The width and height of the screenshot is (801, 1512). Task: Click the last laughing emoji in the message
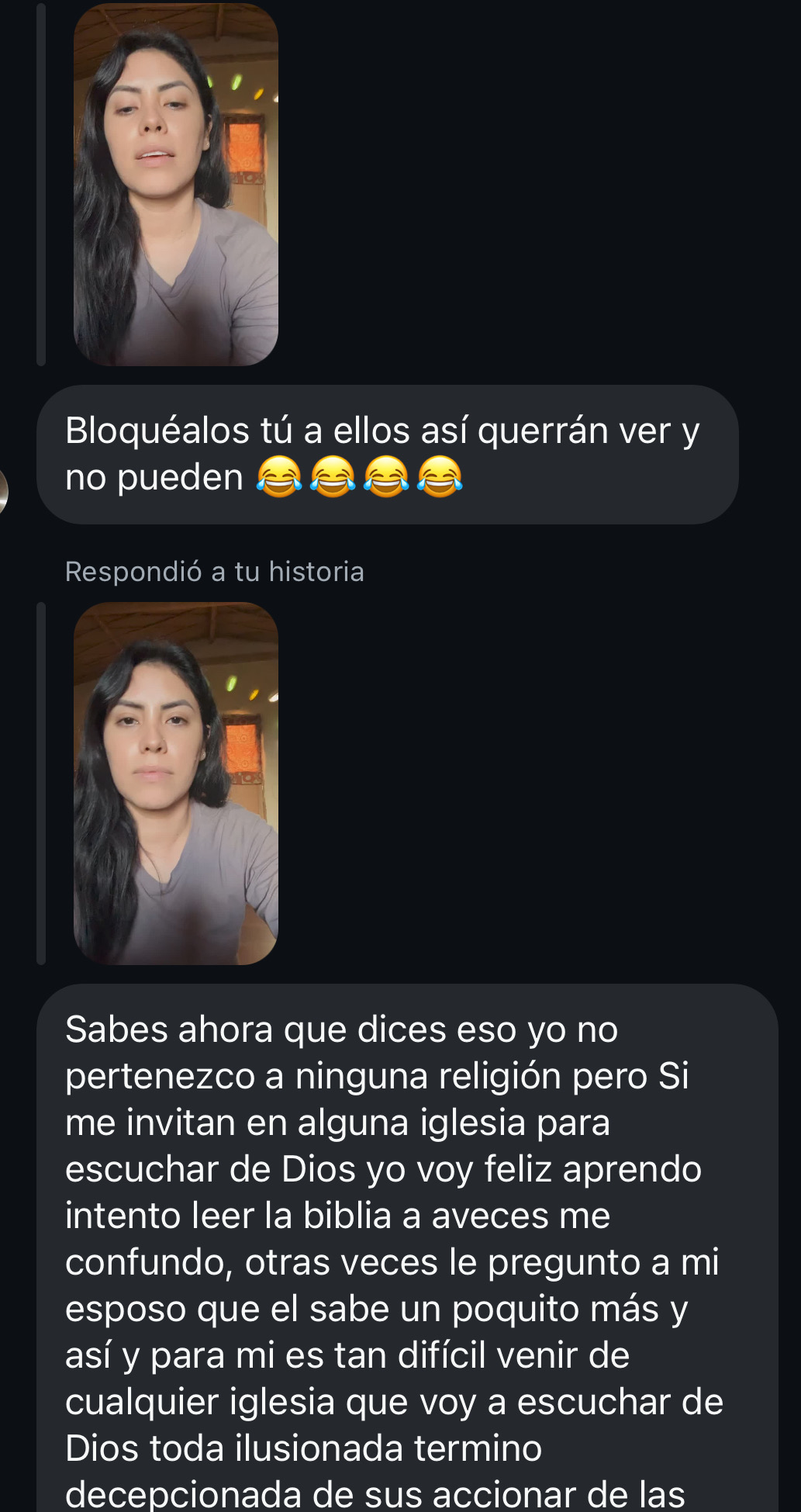tap(441, 477)
